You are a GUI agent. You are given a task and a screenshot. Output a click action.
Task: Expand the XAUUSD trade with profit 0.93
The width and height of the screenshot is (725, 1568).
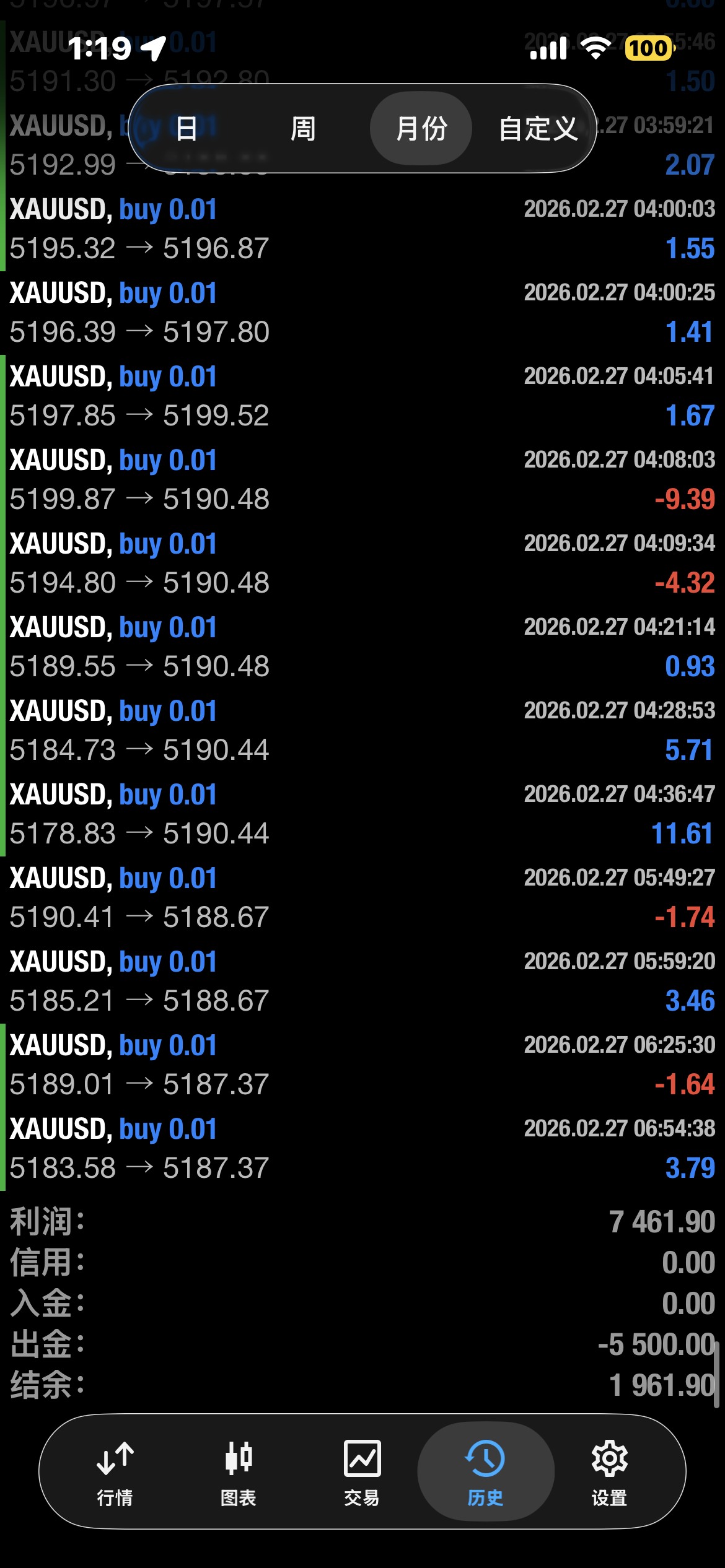362,647
